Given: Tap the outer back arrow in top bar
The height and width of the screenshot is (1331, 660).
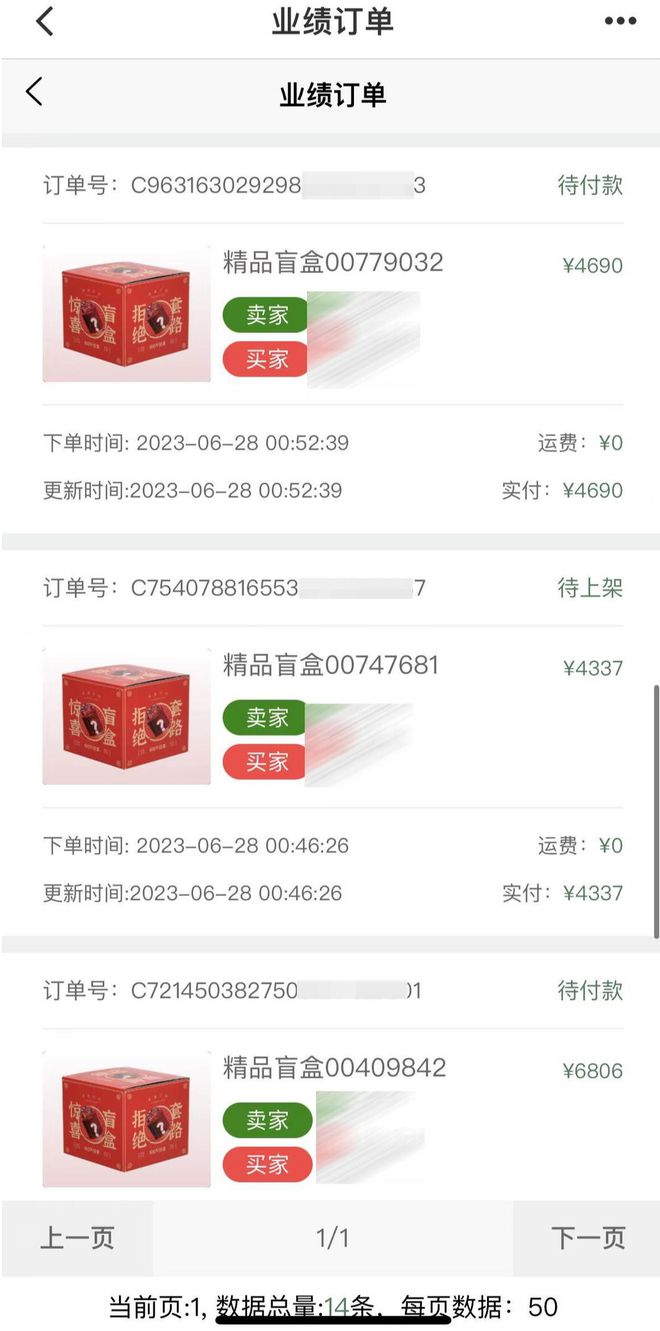Looking at the screenshot, I should [x=45, y=21].
